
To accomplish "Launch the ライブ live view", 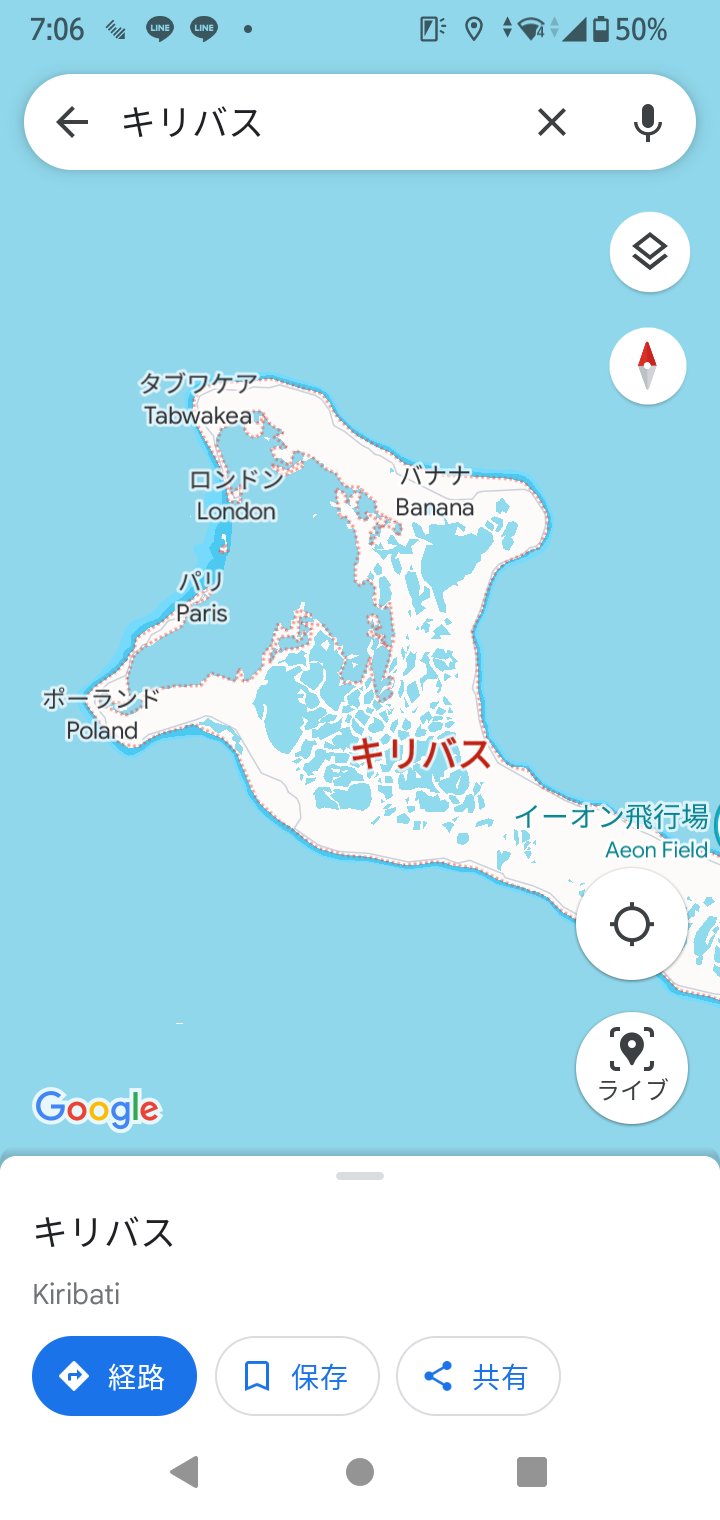I will click(x=631, y=1067).
